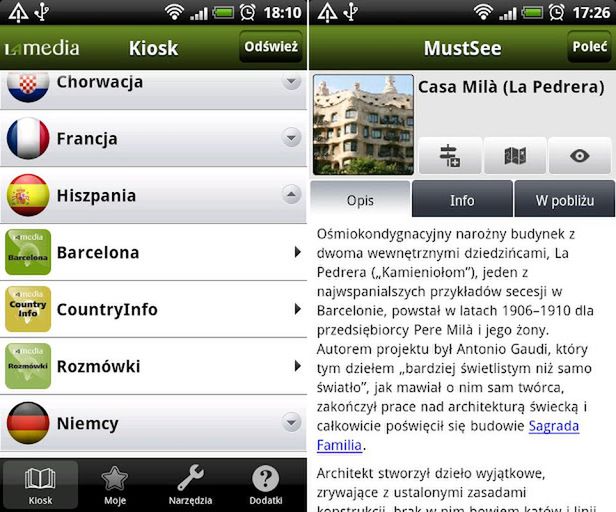Image resolution: width=616 pixels, height=512 pixels.
Task: Tap the eye icon for Casa Milà
Action: coord(580,156)
